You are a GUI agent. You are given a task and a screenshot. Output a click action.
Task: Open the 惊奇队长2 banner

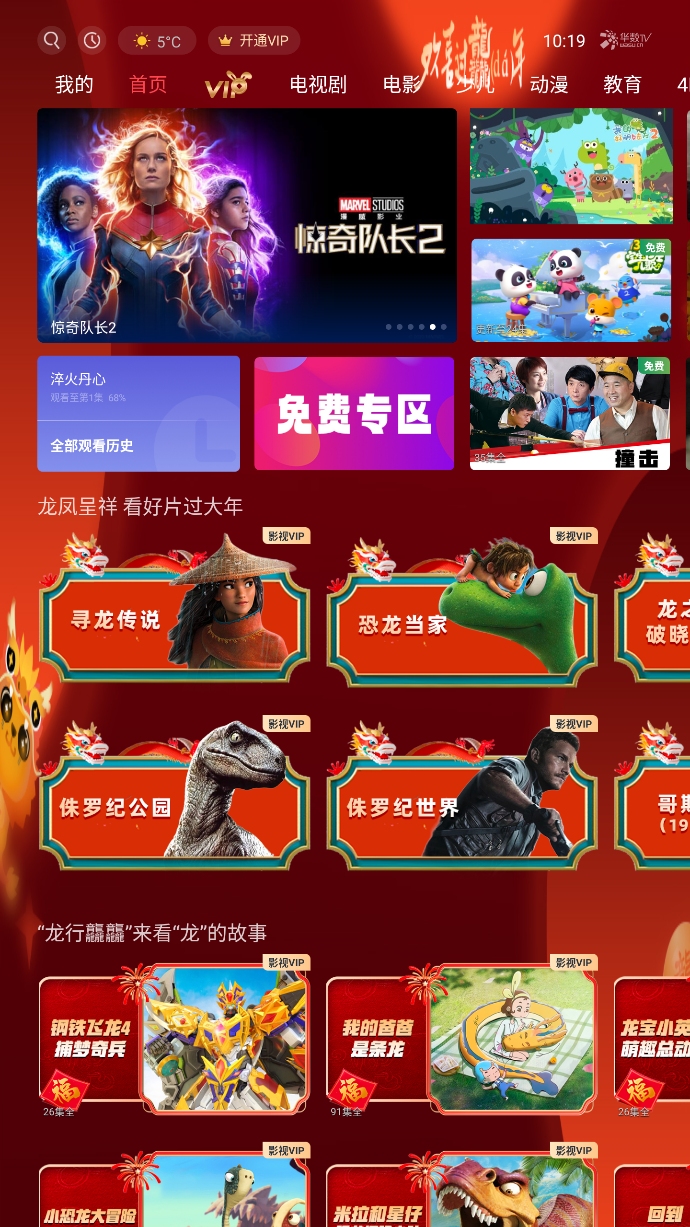[x=247, y=225]
